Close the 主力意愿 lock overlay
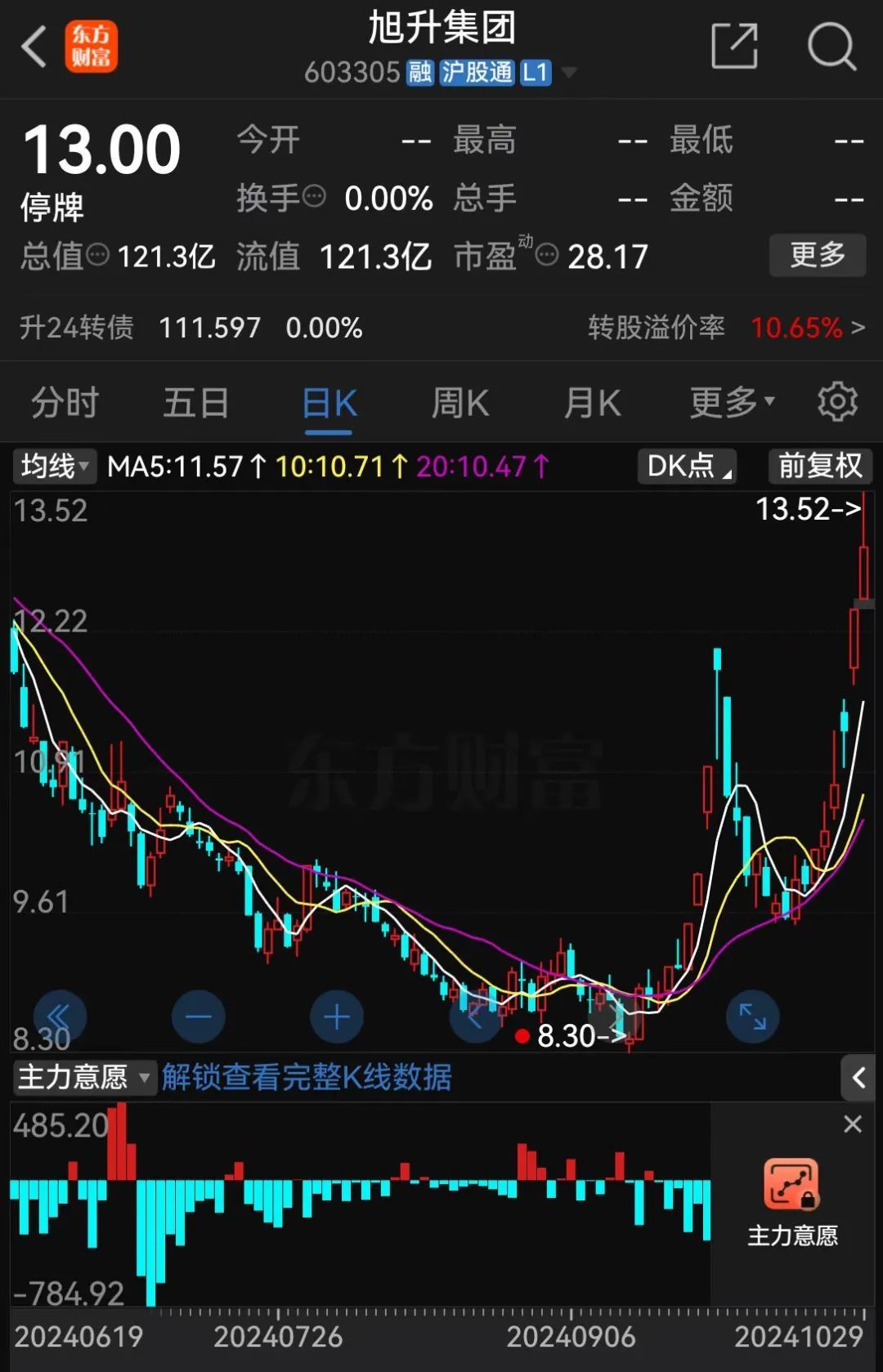This screenshot has width=883, height=1372. 853,1125
